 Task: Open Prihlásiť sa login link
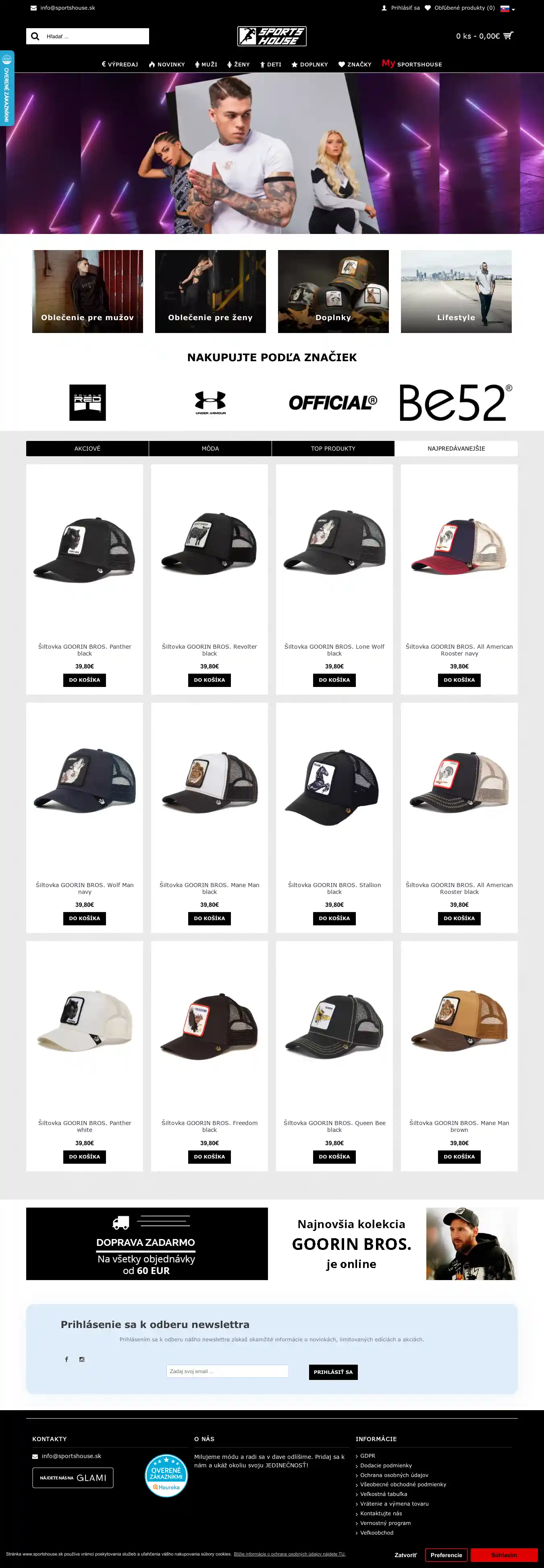pos(401,8)
